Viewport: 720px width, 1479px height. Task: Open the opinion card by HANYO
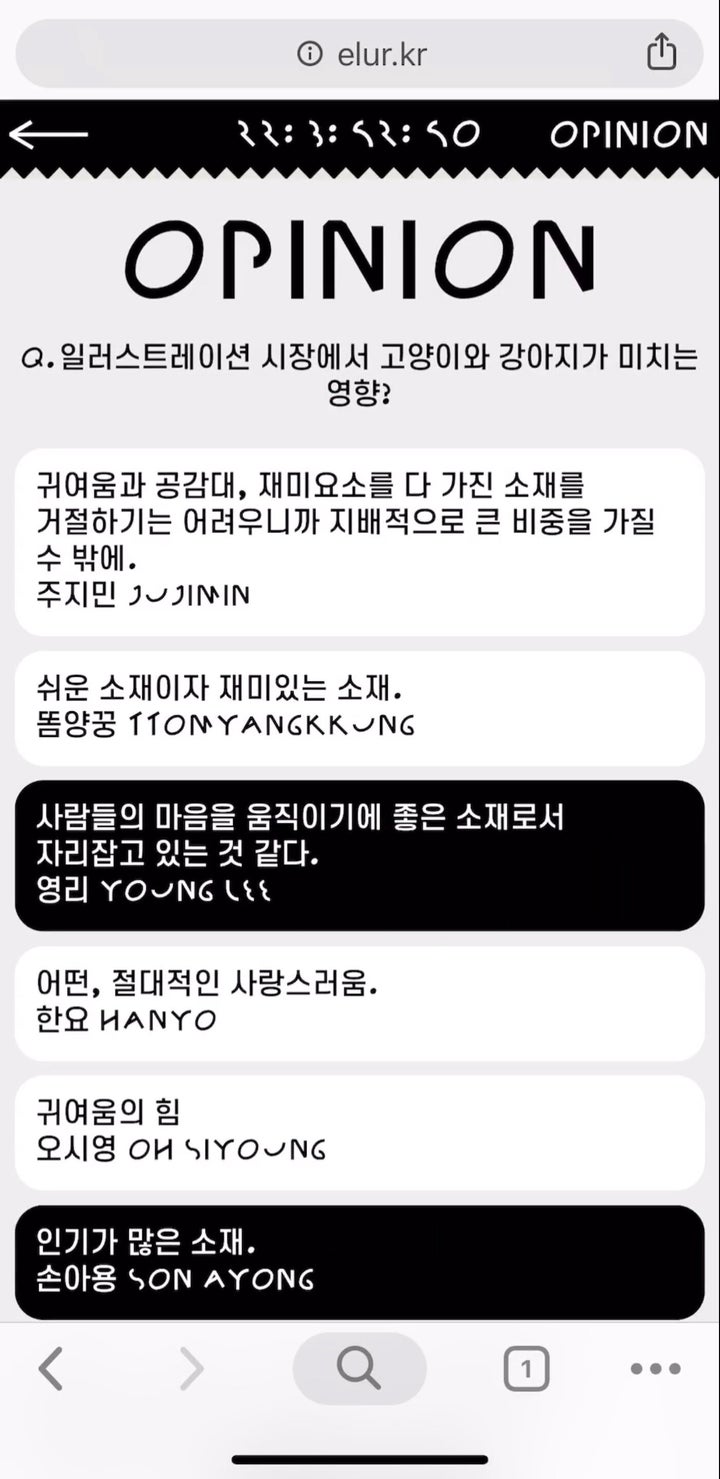[359, 1003]
